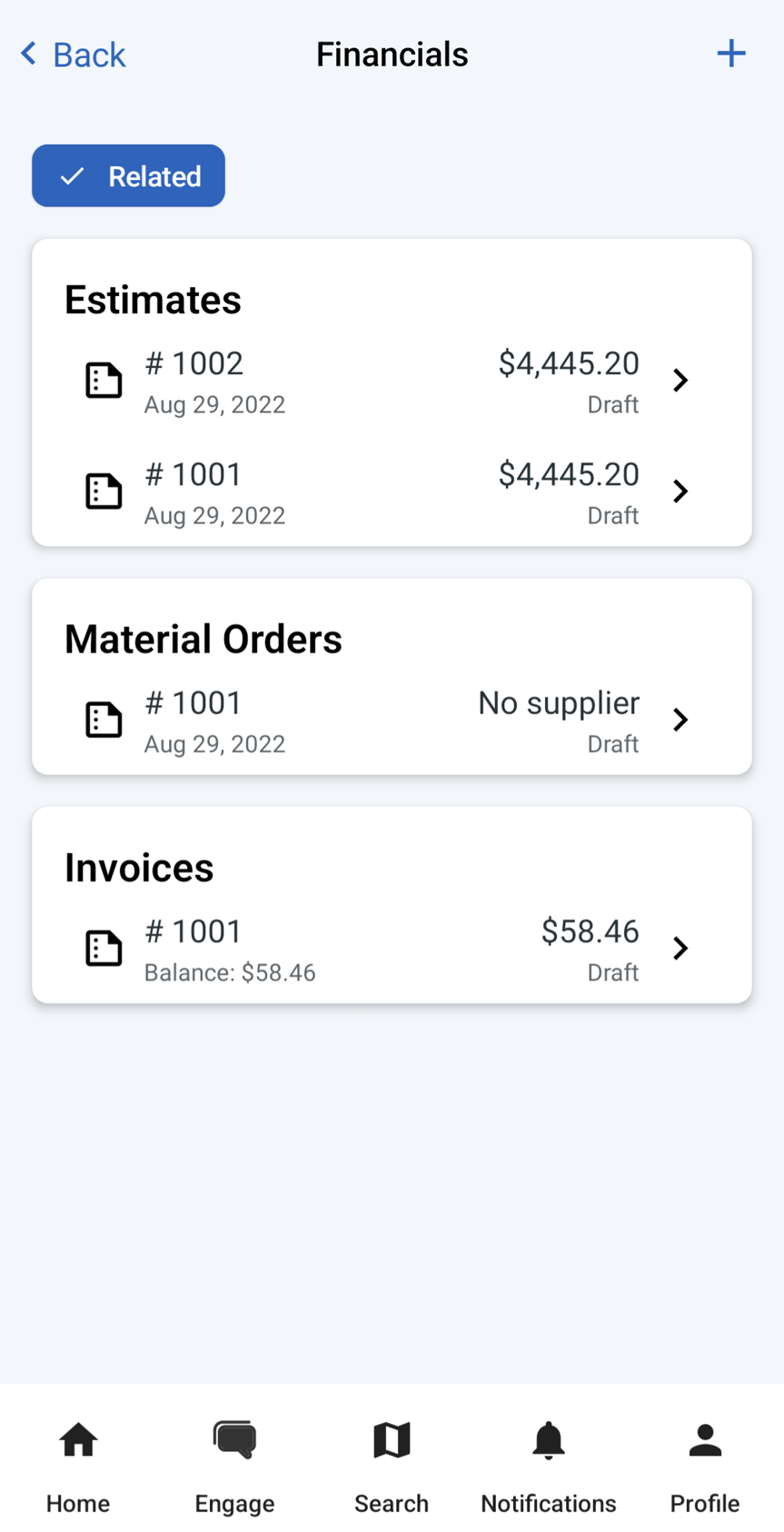Open estimate 1001 via the right arrow
This screenshot has height=1532, width=784.
coord(680,491)
